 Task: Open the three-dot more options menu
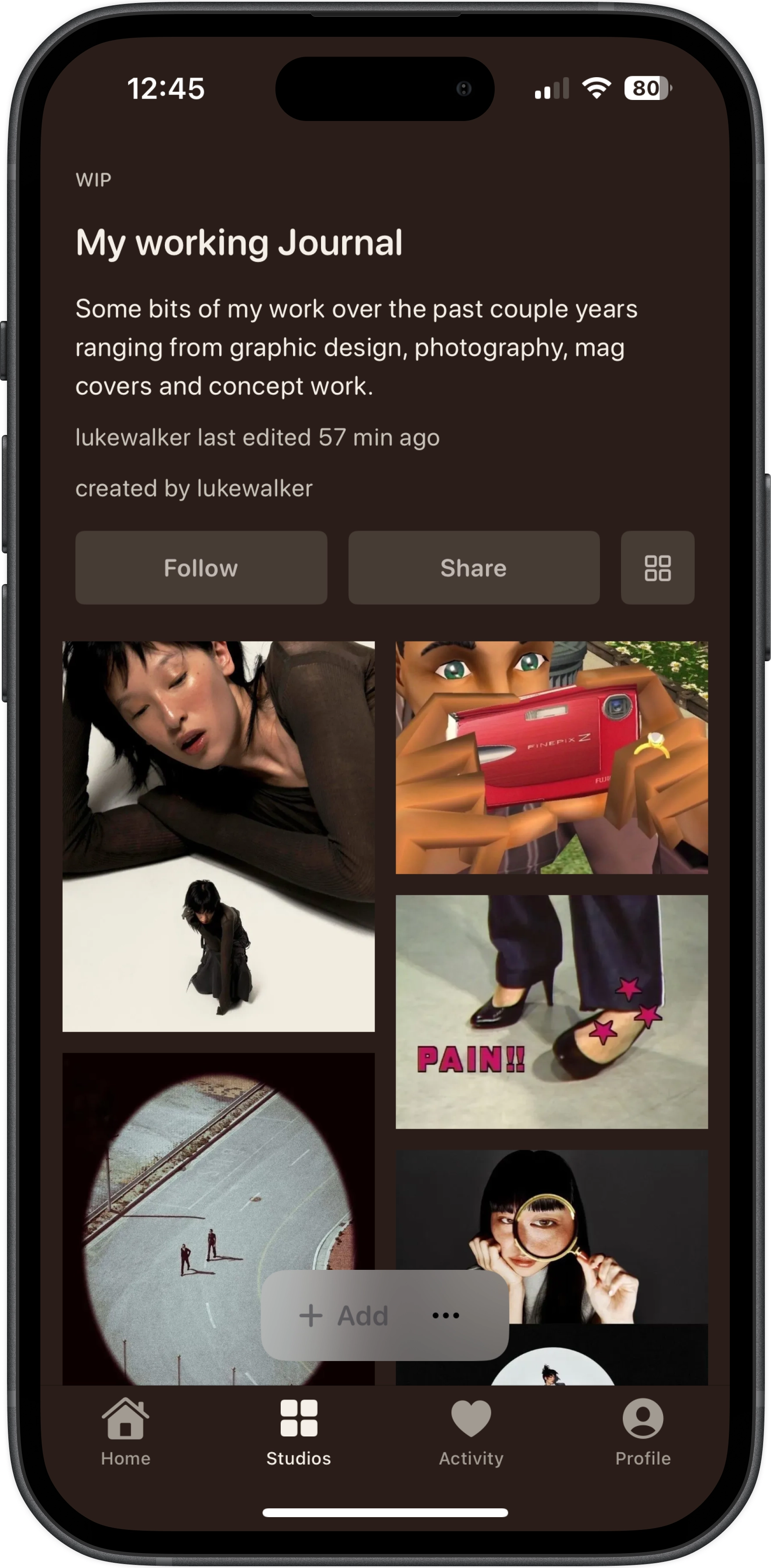[445, 1315]
